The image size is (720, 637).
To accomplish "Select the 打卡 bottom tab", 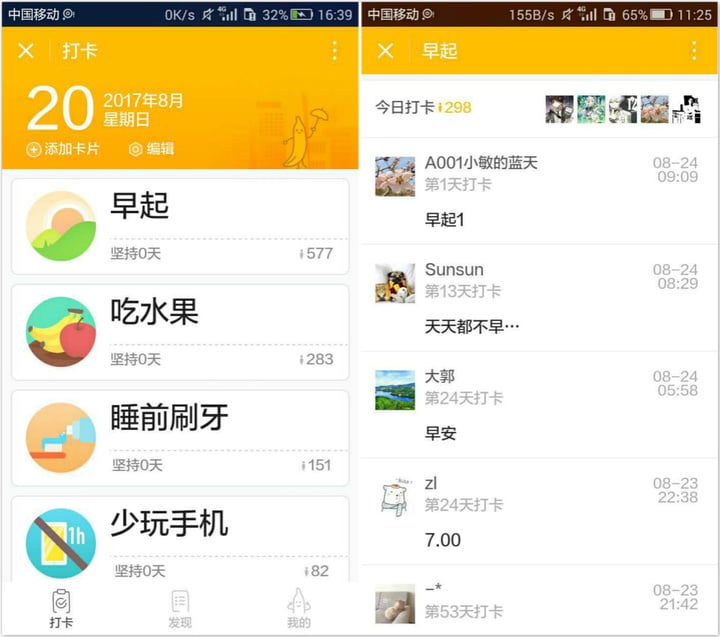I will [61, 608].
